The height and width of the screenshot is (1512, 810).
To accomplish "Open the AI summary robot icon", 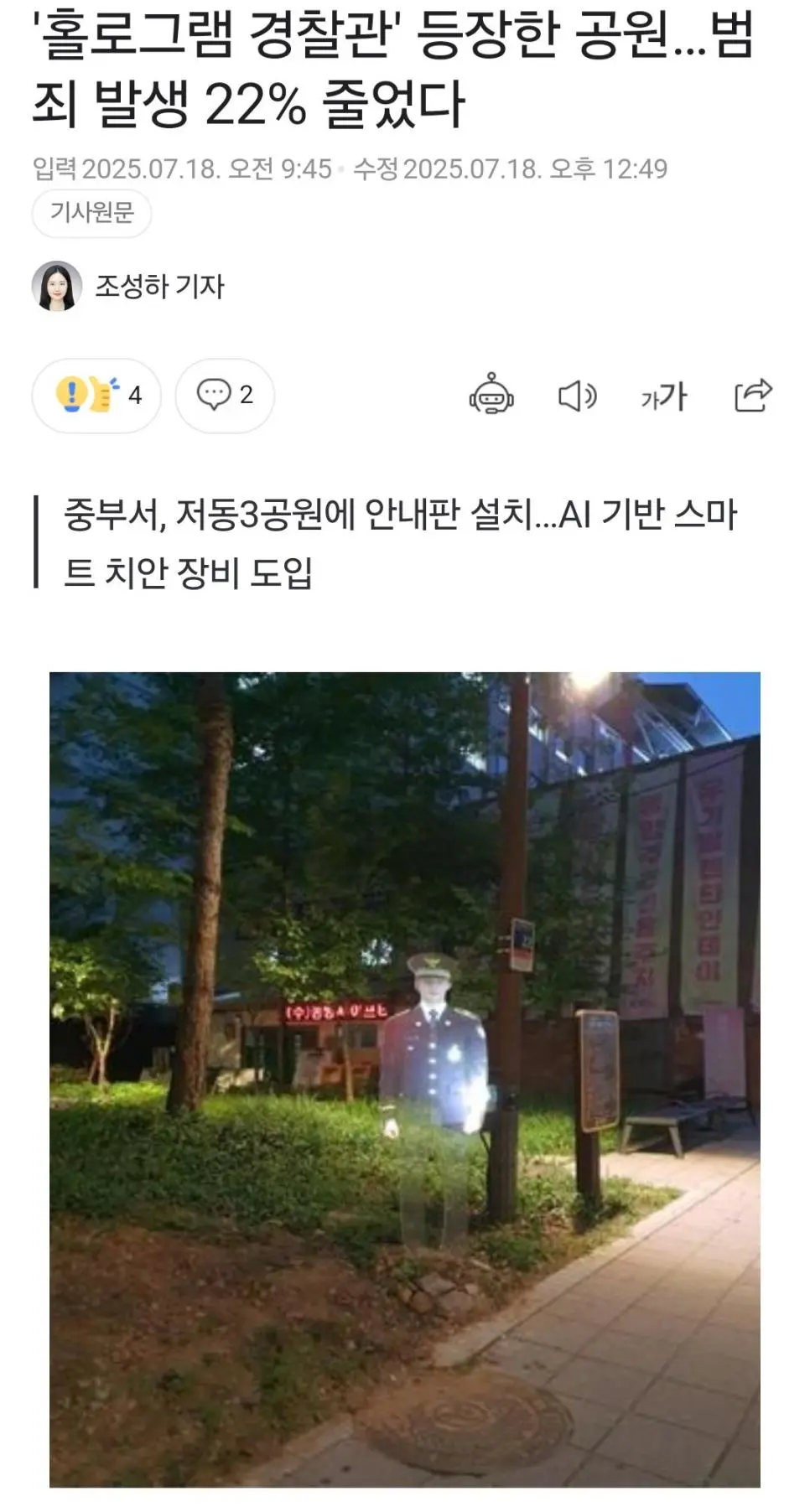I will [491, 395].
